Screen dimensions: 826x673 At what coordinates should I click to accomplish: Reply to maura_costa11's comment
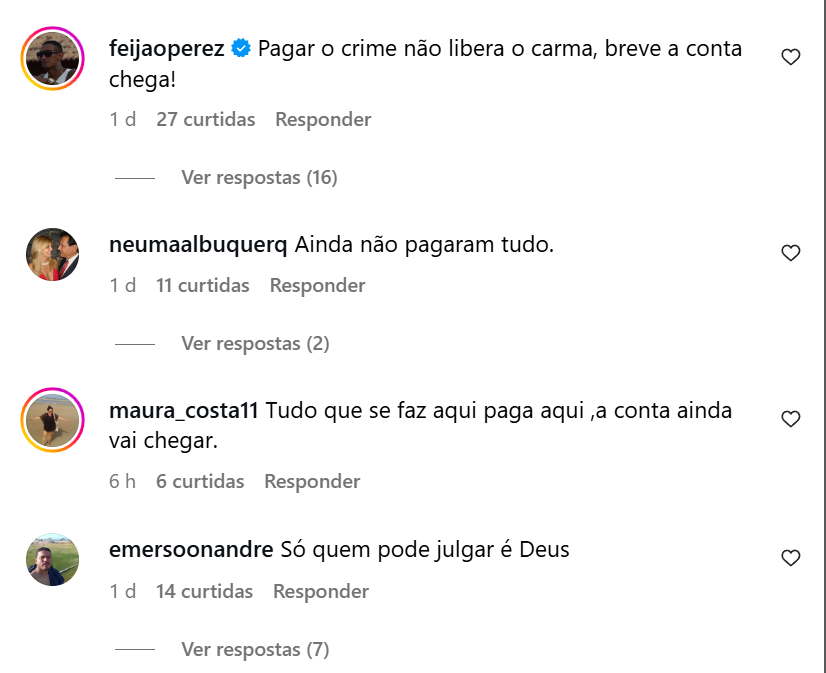click(x=312, y=482)
